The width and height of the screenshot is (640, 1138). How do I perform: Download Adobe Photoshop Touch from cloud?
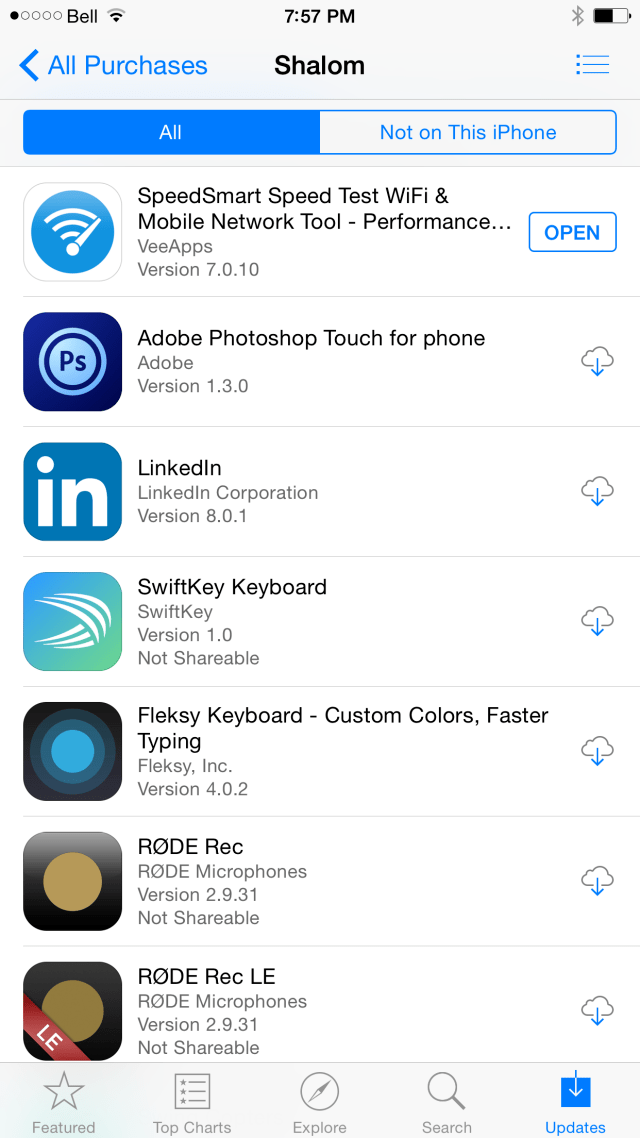coord(597,361)
